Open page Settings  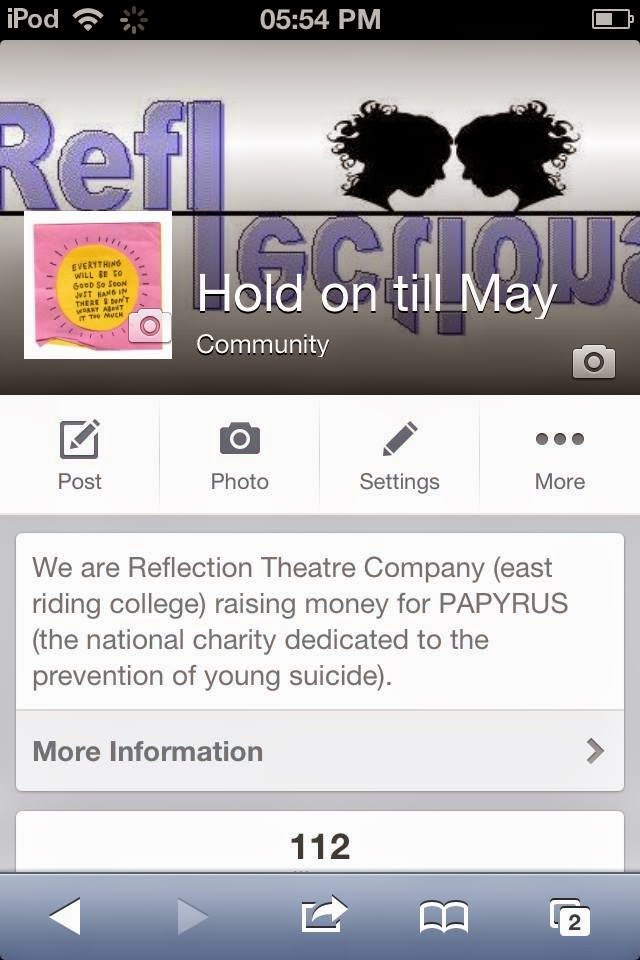click(x=399, y=456)
